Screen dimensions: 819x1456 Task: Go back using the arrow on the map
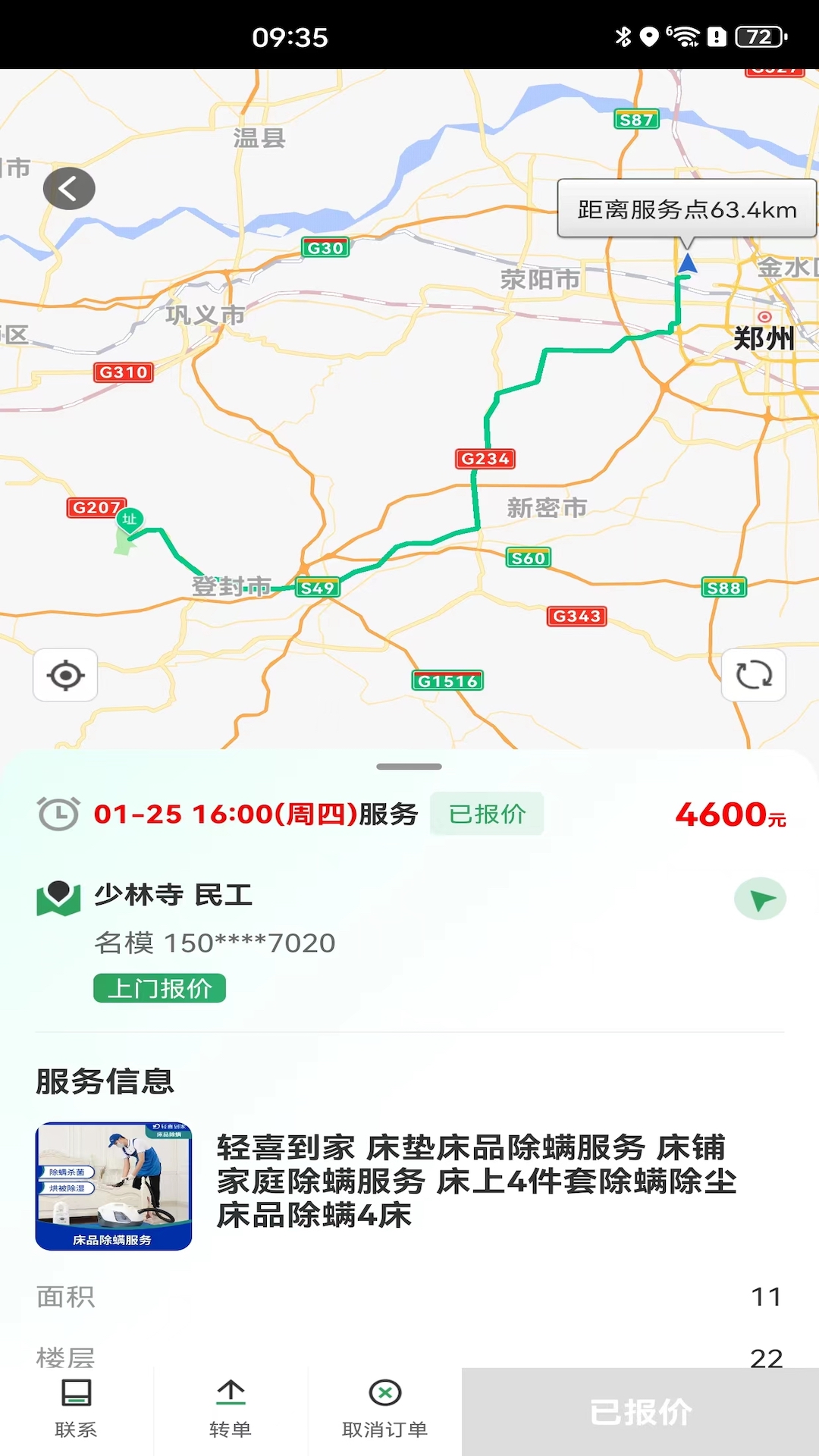pyautogui.click(x=69, y=188)
